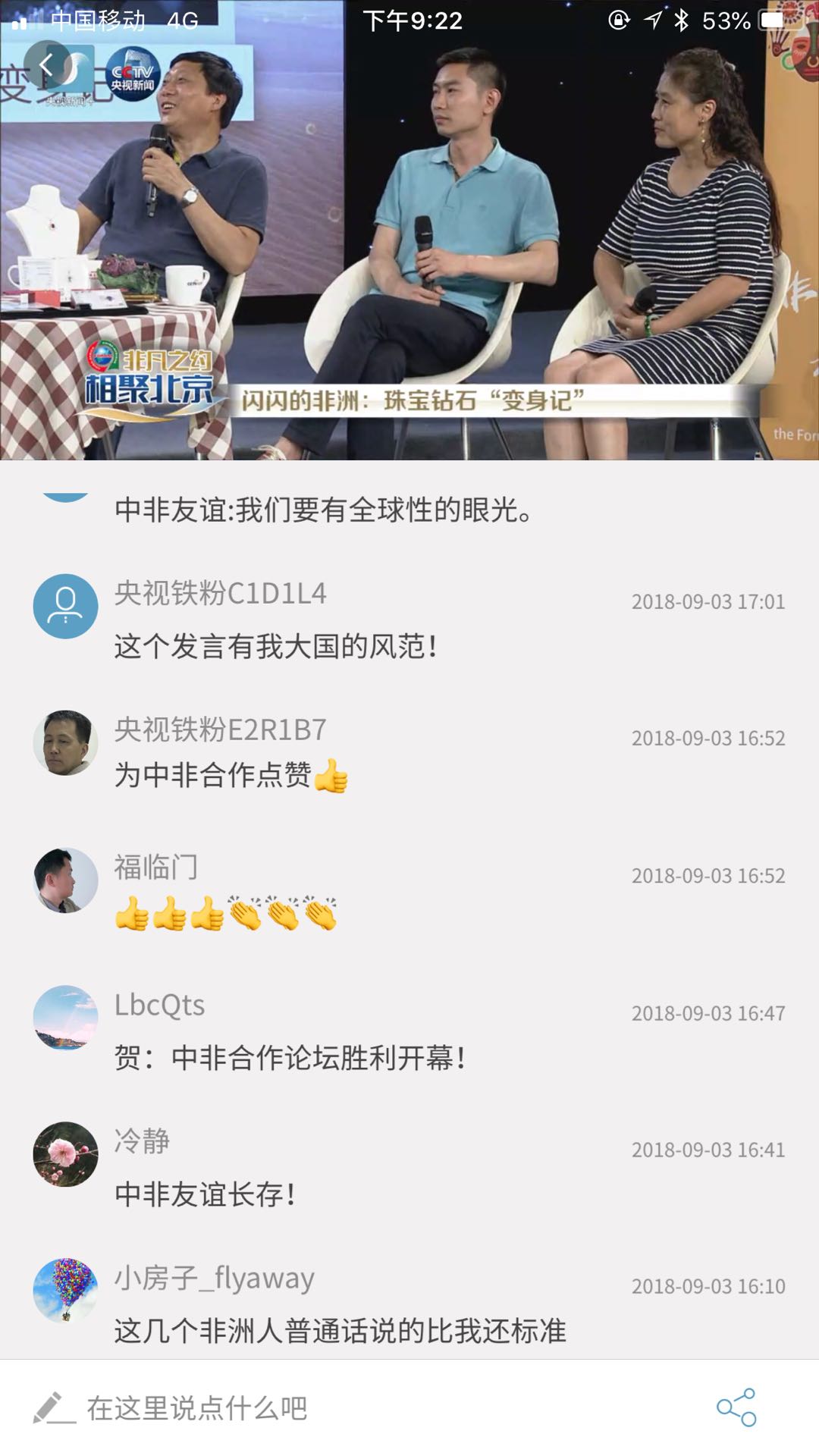This screenshot has height=1456, width=819.
Task: Open avatar of 央视铁粉E2R1B7
Action: point(65,742)
